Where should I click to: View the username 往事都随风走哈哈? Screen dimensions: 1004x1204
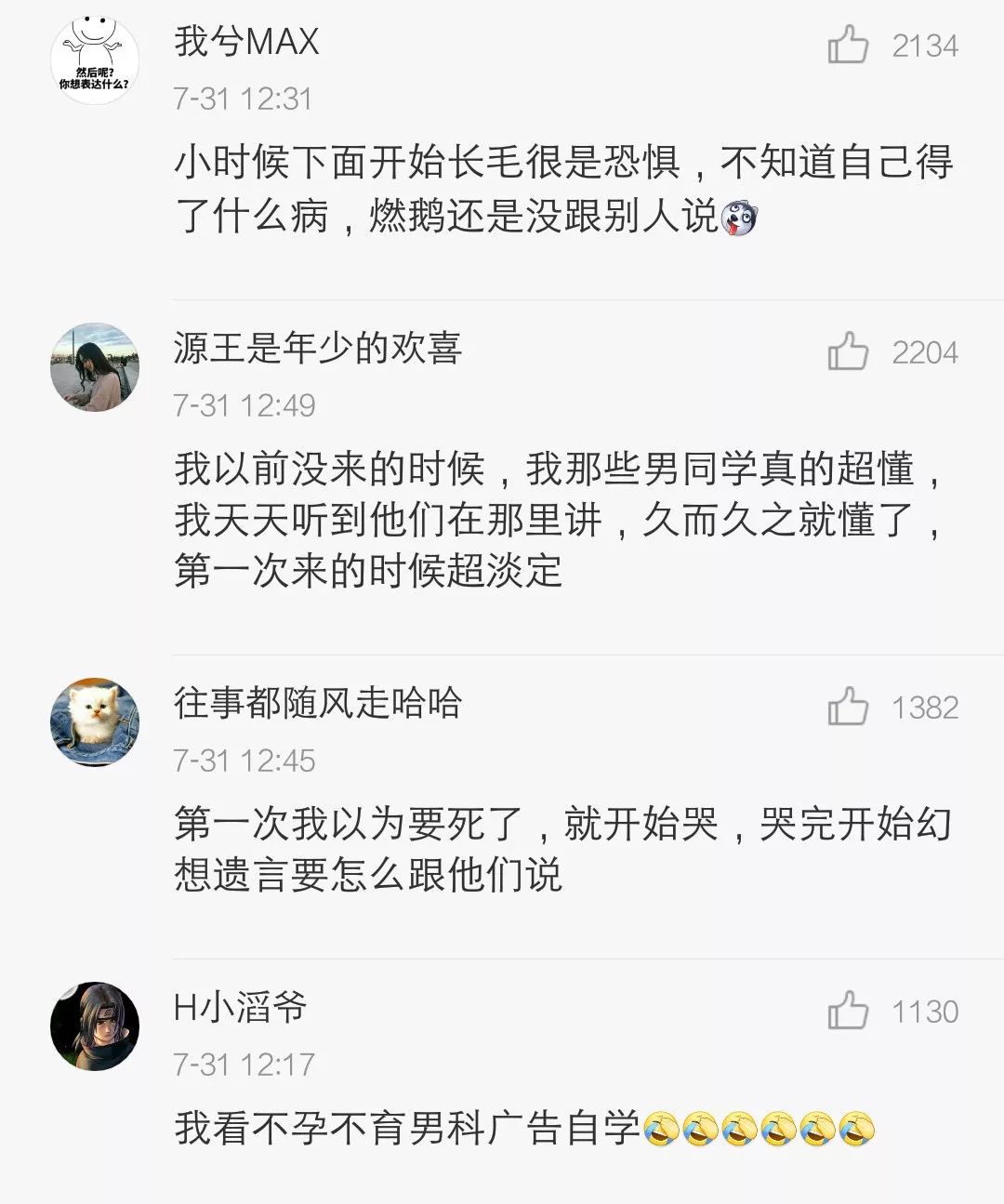317,704
